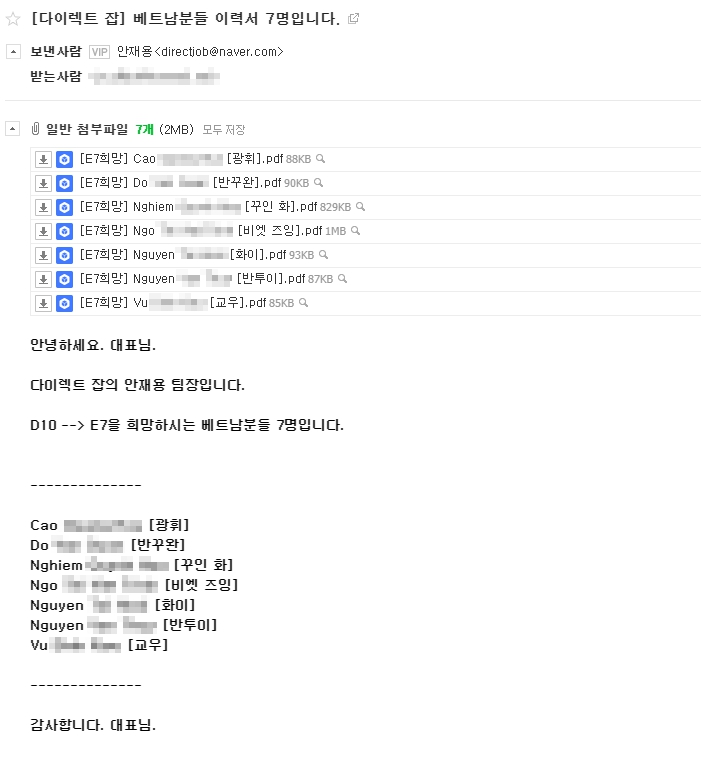
Task: Download the [비엣 즈잉].pdf attachment
Action: pyautogui.click(x=43, y=231)
